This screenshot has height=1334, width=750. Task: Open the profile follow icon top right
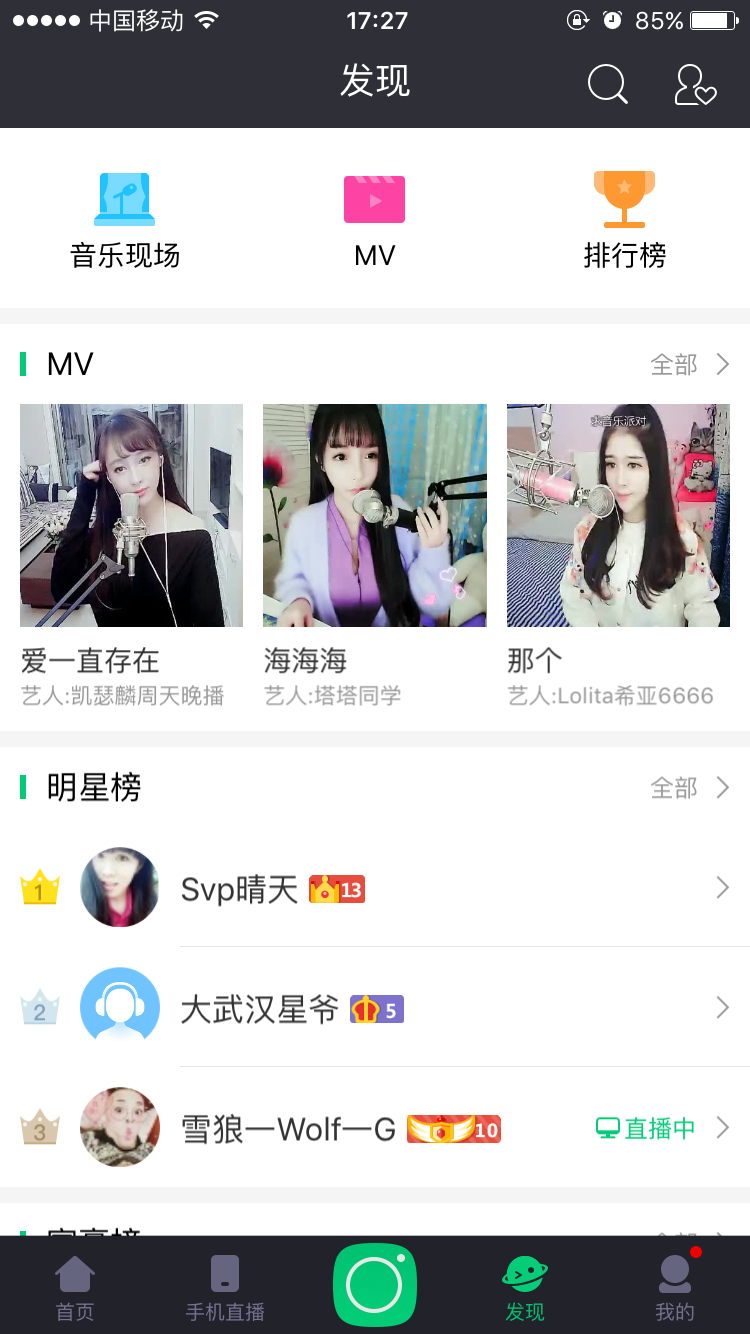click(x=694, y=85)
